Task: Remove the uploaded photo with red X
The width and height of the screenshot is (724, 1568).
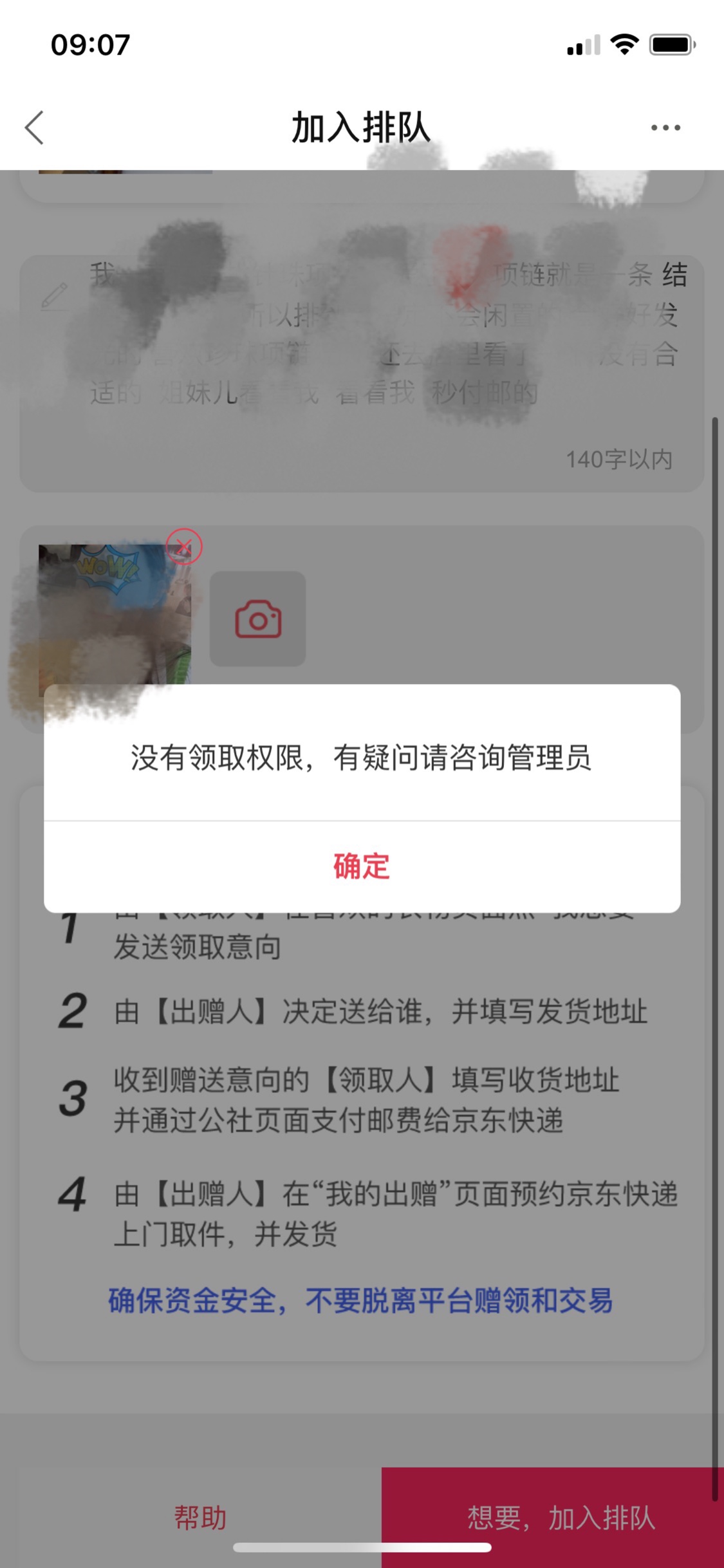Action: pos(184,547)
